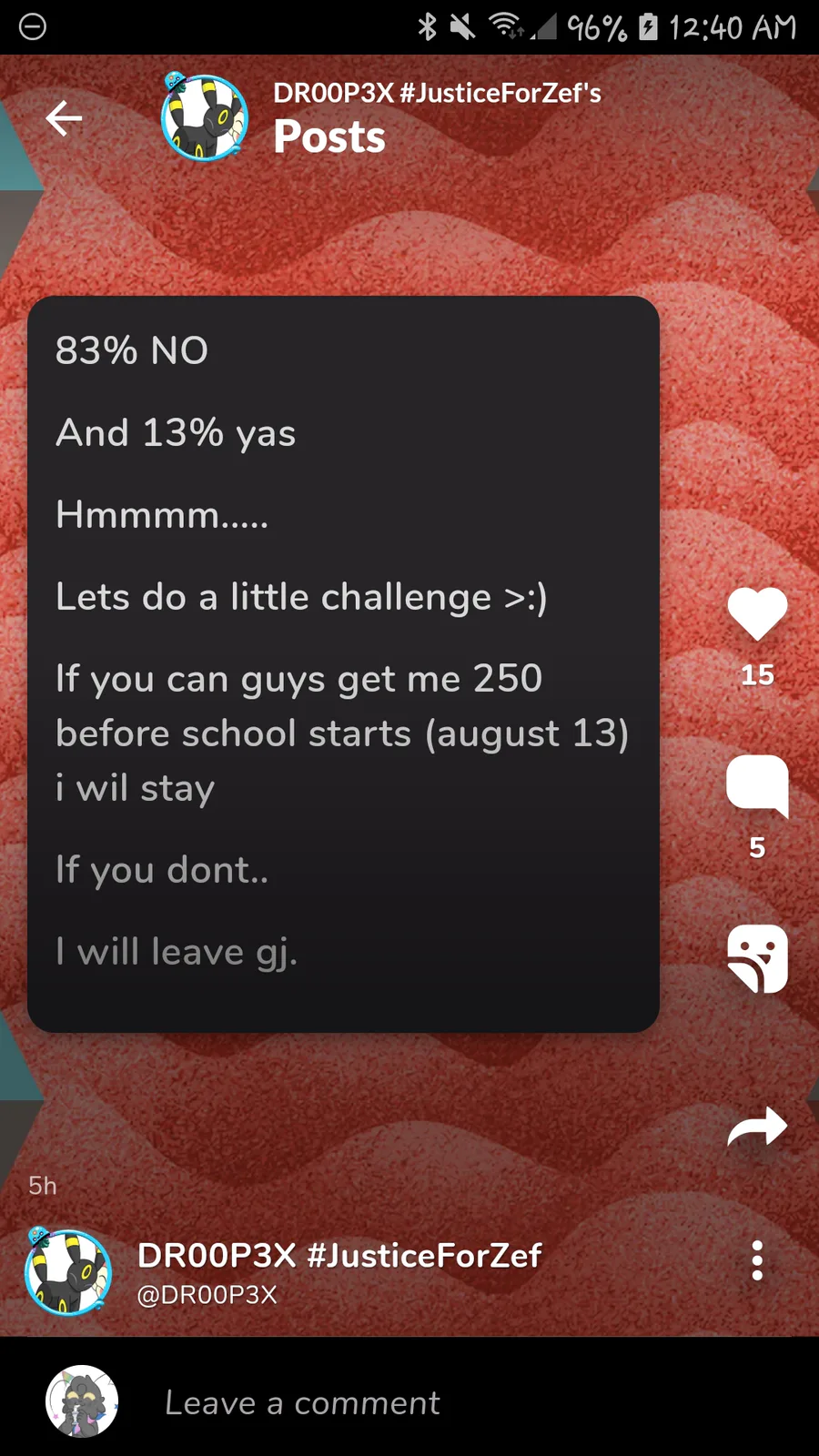Open the three-dot overflow menu
This screenshot has width=819, height=1456.
[x=757, y=1261]
